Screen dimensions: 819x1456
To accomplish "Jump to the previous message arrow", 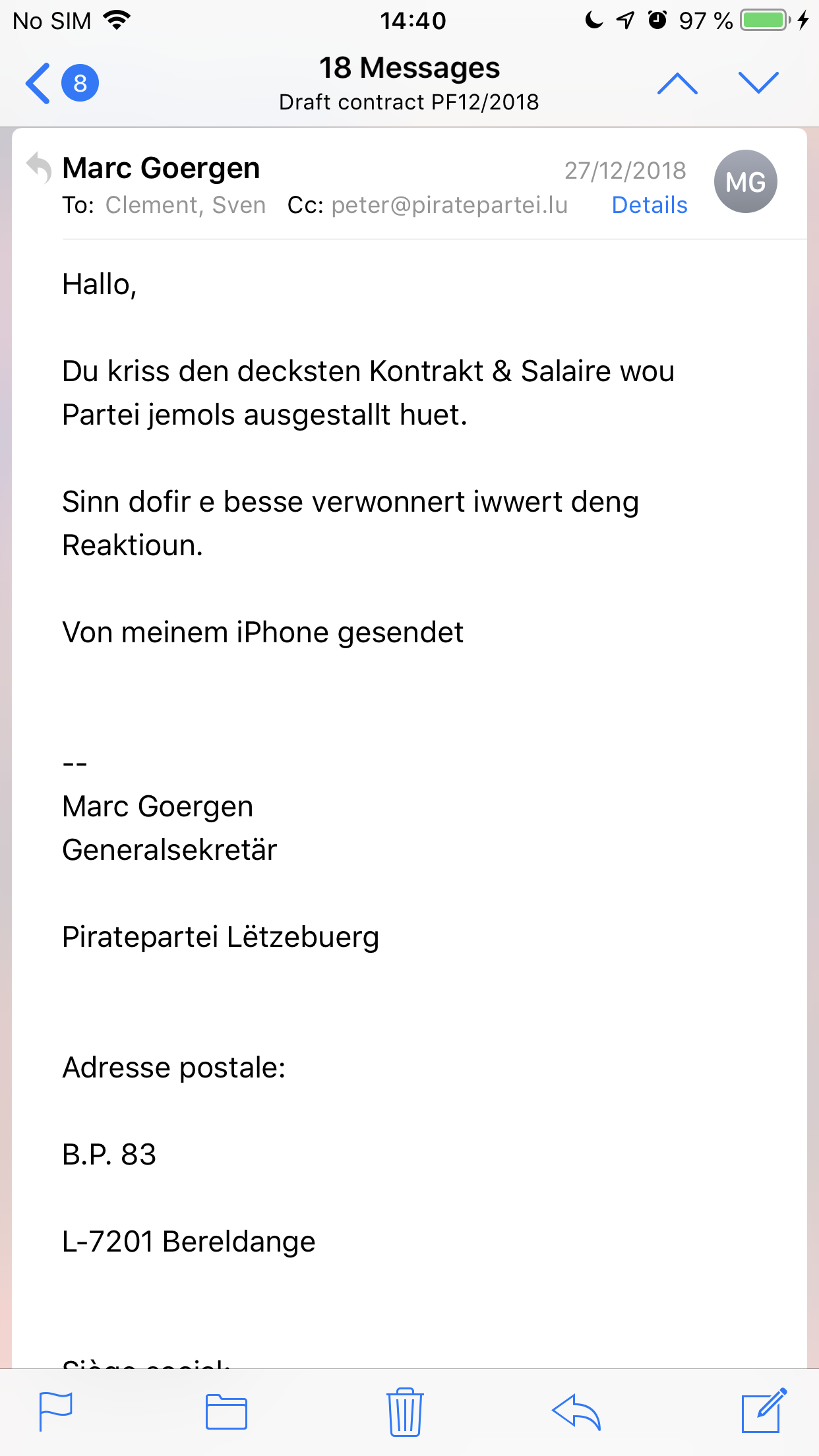I will pos(677,83).
